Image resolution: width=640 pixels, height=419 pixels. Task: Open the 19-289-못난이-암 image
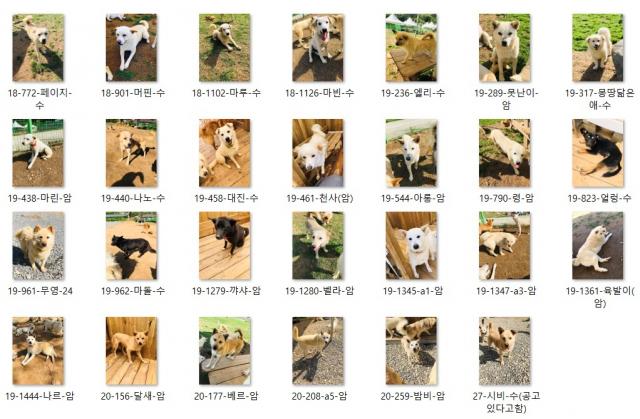coord(505,47)
